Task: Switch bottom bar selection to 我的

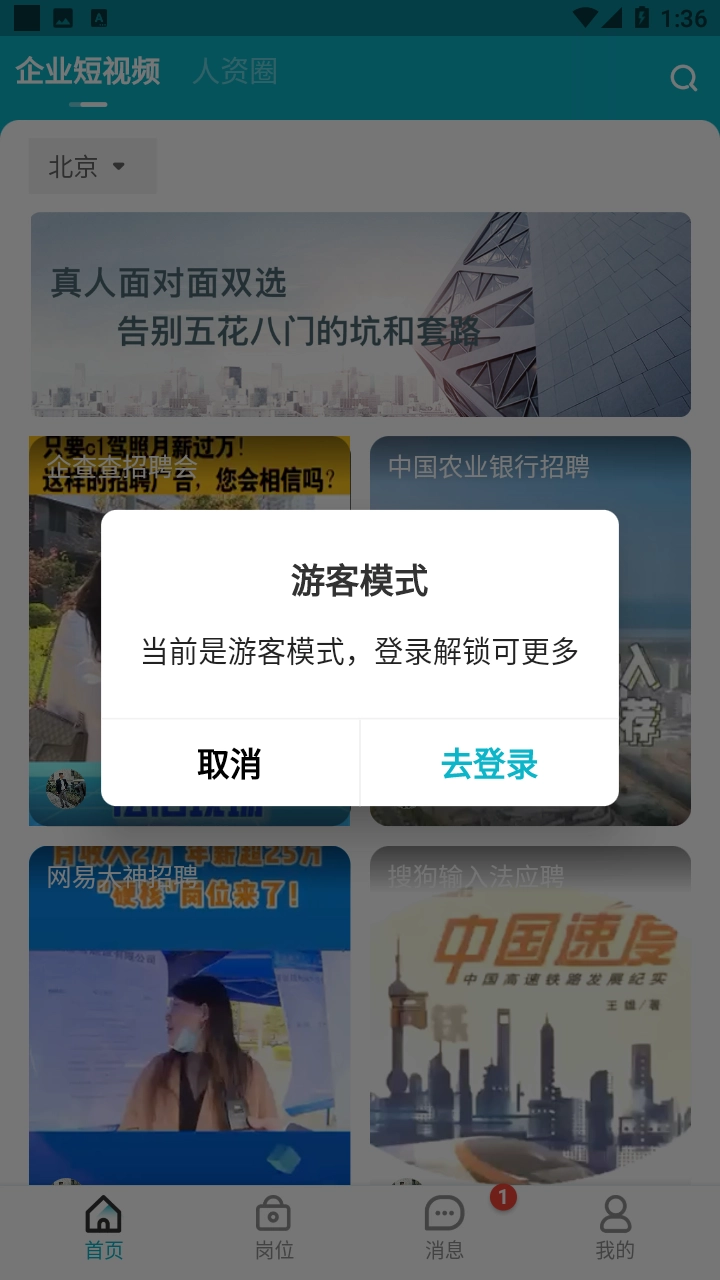Action: coord(615,1228)
